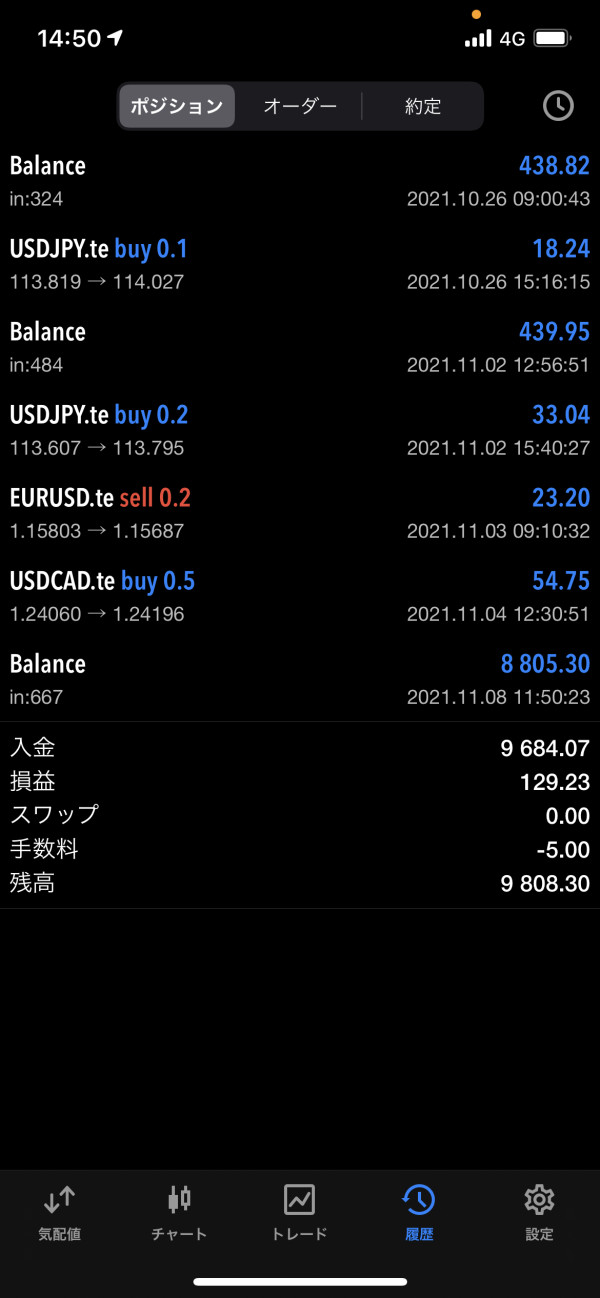This screenshot has height=1298, width=600.
Task: Switch to the 約定 segment
Action: tap(423, 106)
